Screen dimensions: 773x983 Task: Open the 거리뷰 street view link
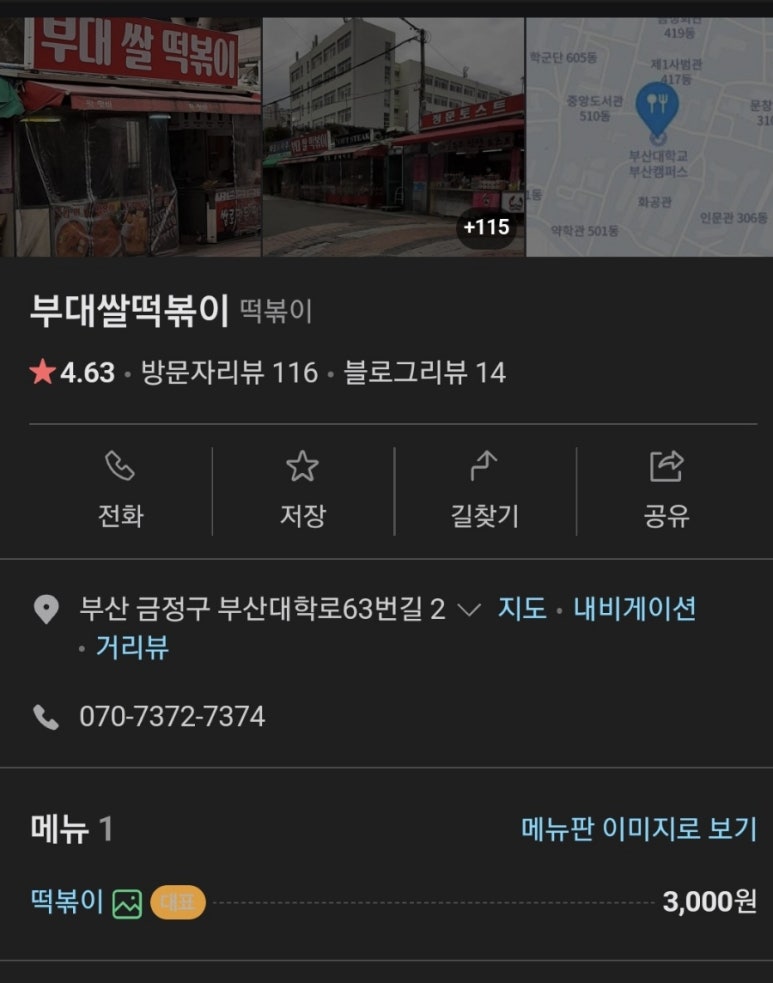click(x=132, y=647)
